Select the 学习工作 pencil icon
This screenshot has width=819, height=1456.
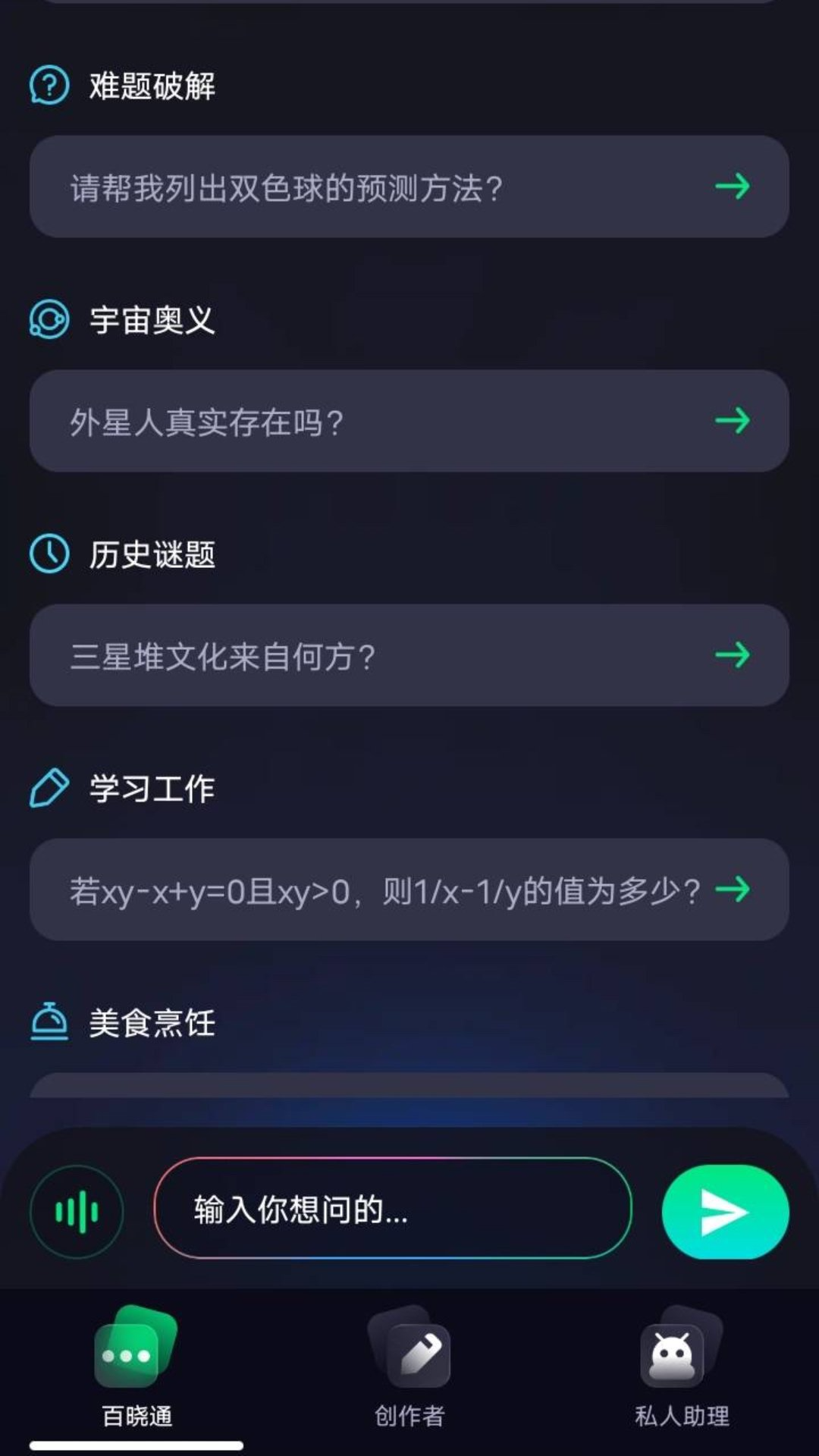48,787
